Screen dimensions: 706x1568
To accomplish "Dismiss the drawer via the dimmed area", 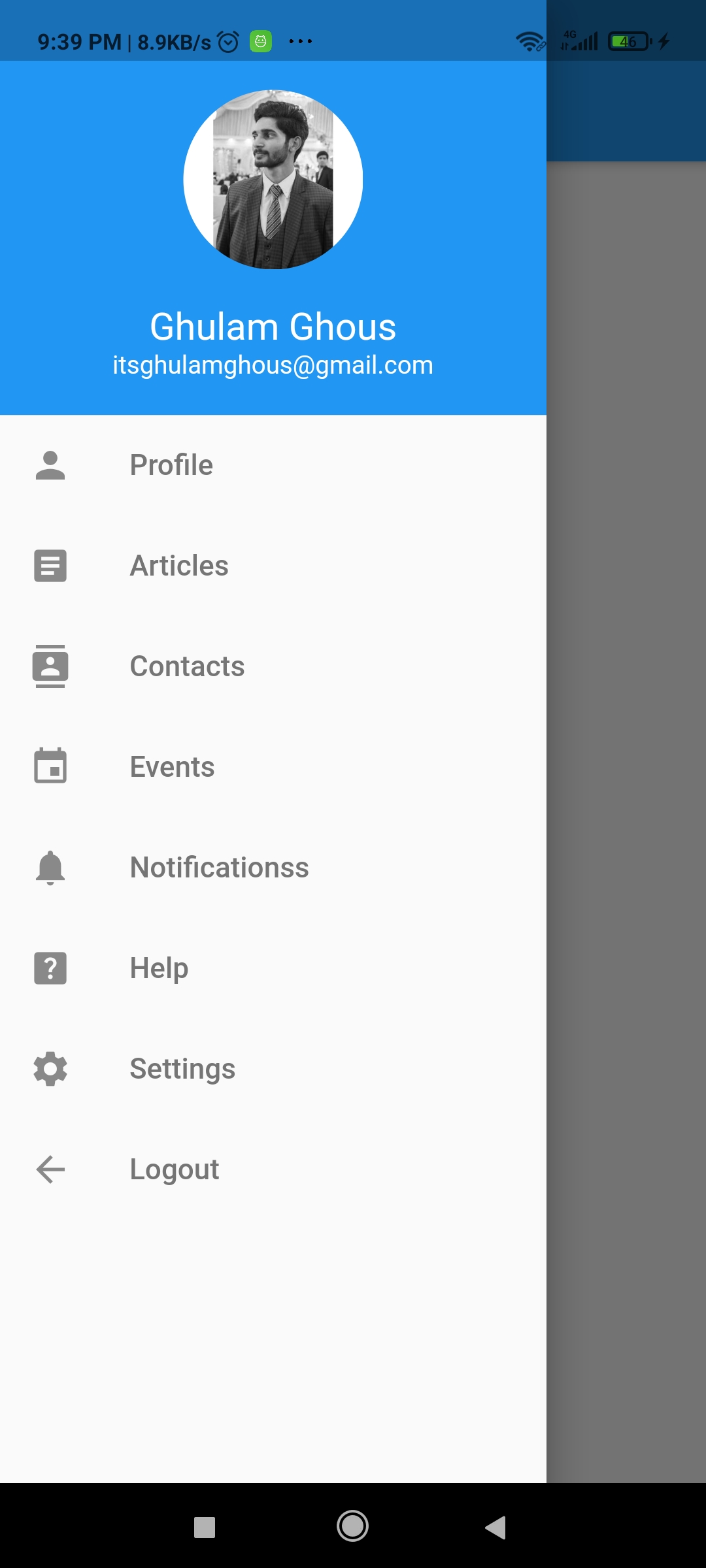I will (x=626, y=784).
